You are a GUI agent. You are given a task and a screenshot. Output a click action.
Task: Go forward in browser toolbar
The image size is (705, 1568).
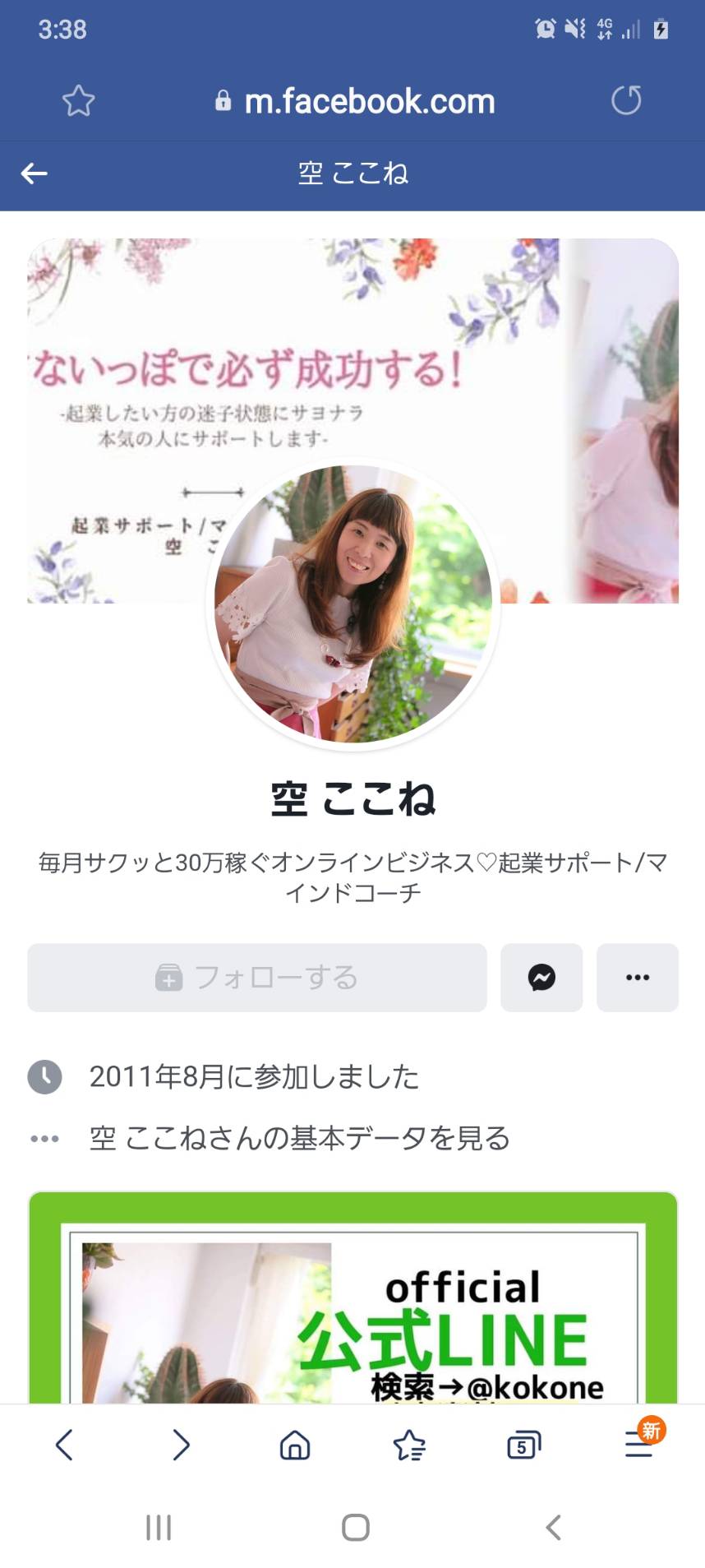[181, 1444]
